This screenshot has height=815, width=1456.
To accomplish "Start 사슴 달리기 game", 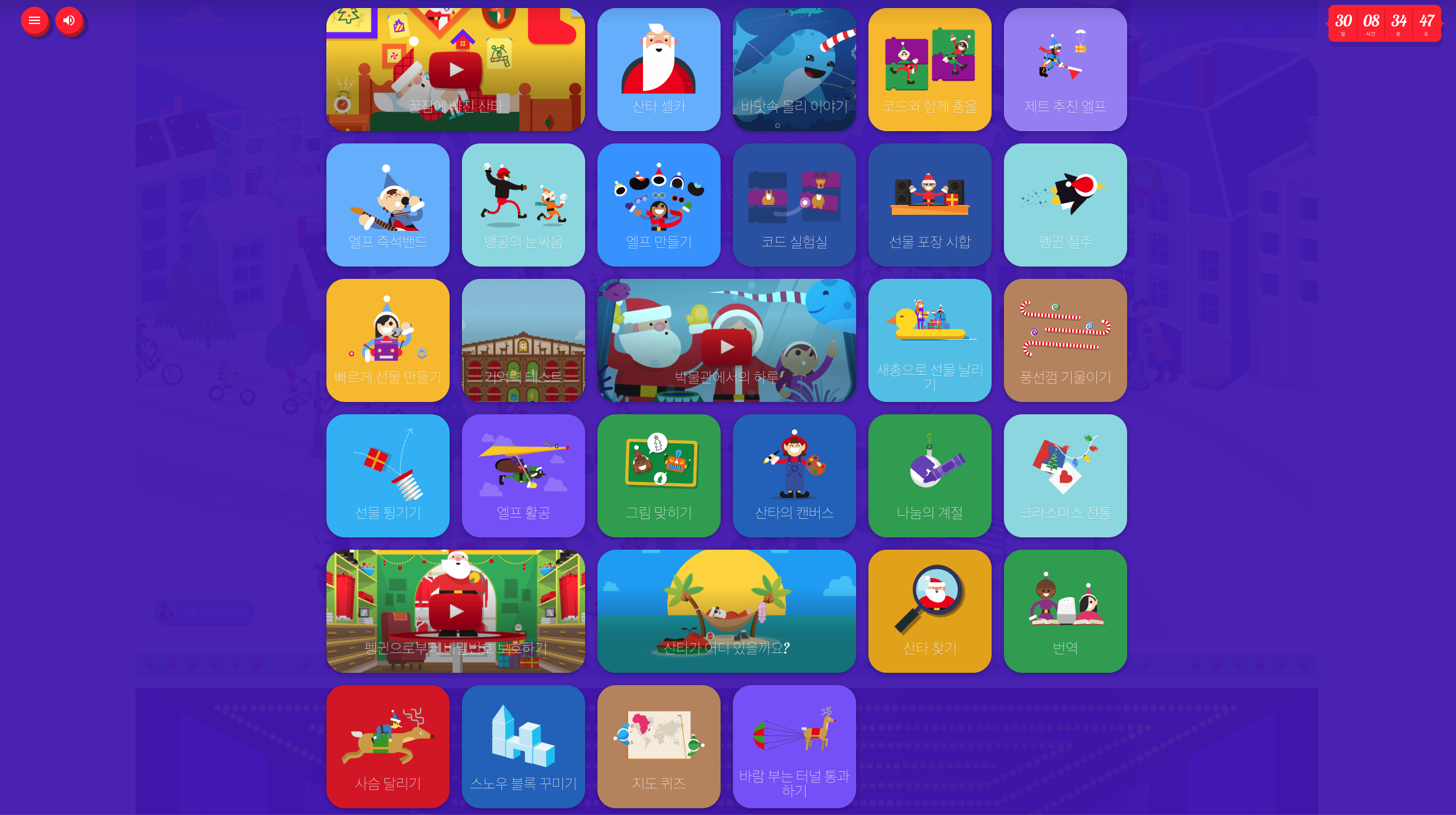I will [x=387, y=747].
